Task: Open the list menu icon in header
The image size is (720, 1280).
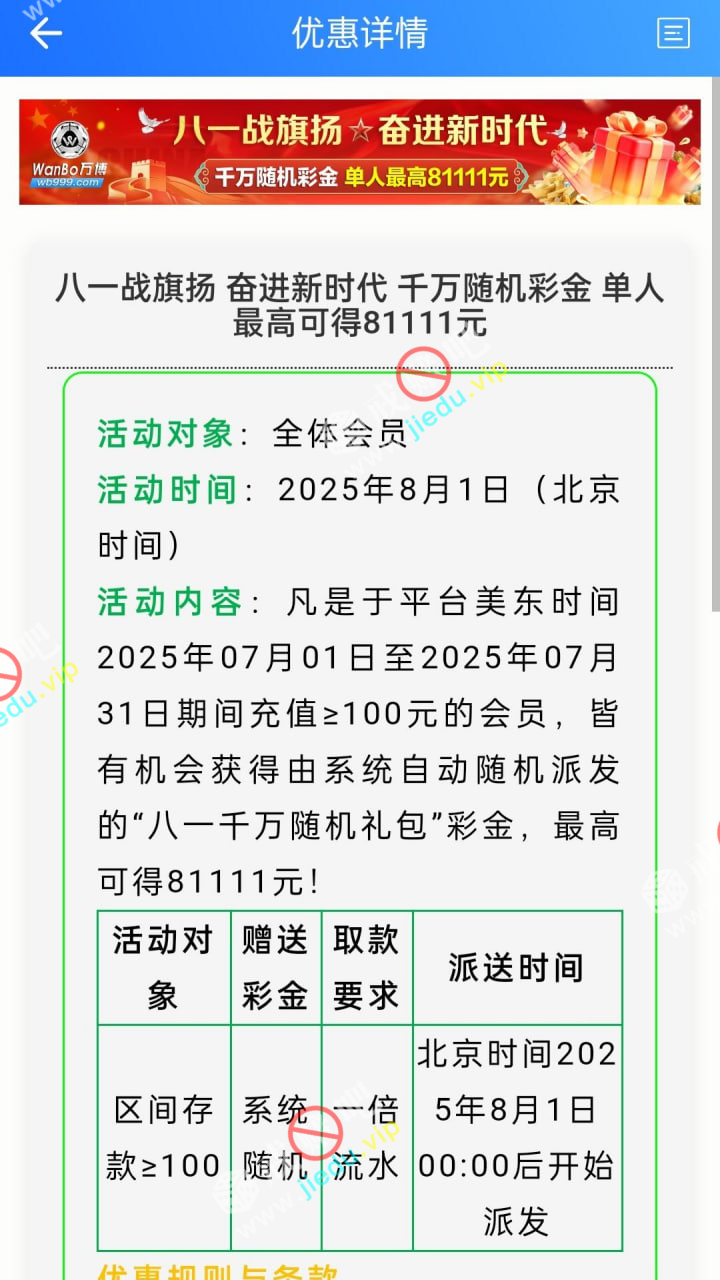Action: pos(673,33)
